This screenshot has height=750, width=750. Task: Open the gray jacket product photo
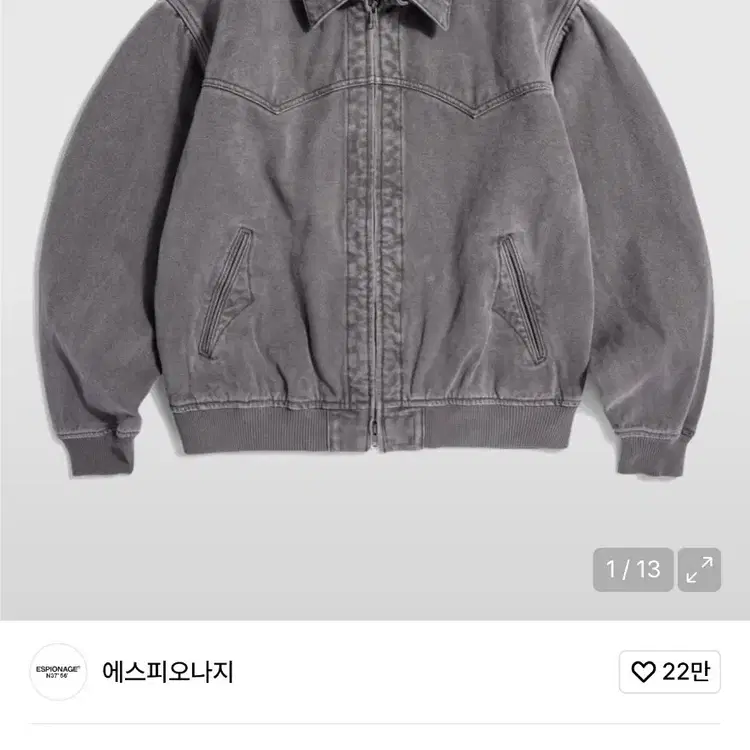[375, 250]
